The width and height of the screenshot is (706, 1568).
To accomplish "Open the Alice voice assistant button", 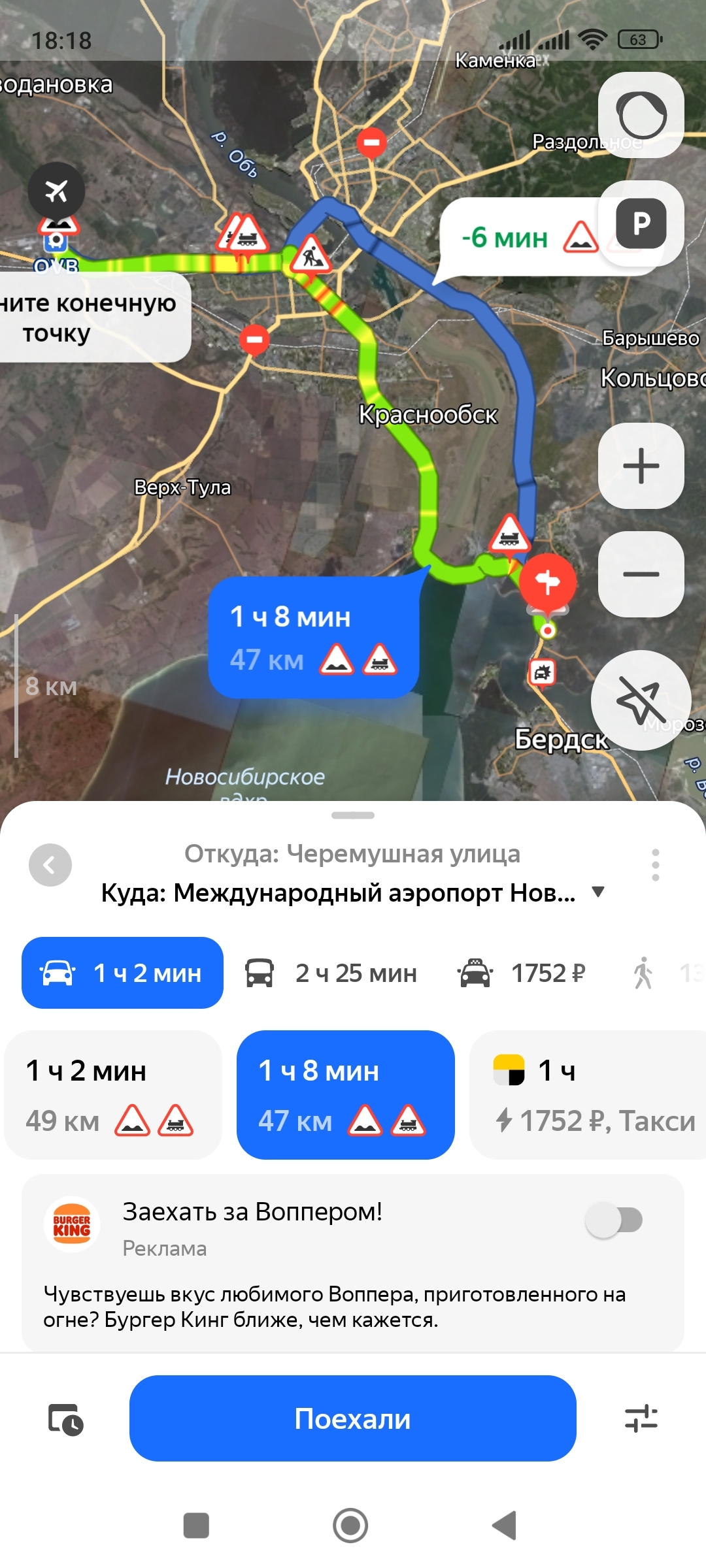I will pyautogui.click(x=641, y=115).
